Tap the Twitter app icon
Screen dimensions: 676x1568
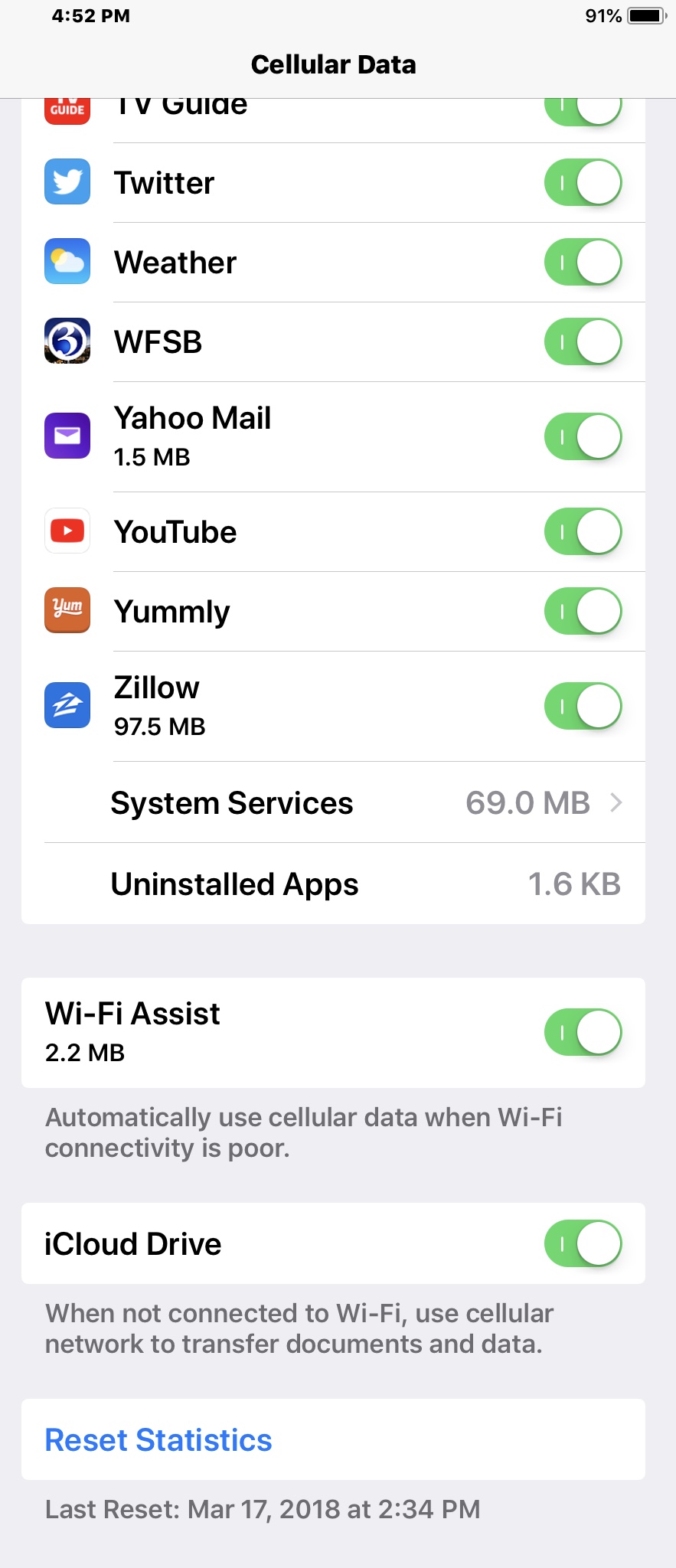pyautogui.click(x=67, y=182)
